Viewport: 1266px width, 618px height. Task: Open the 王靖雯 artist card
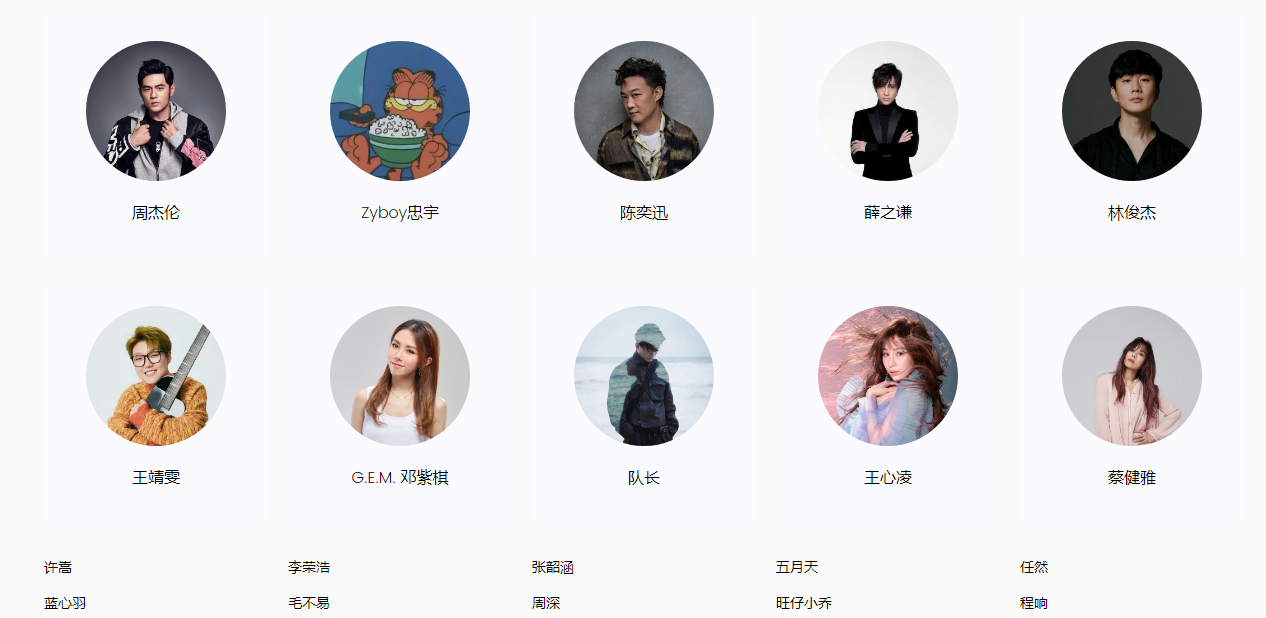click(156, 404)
